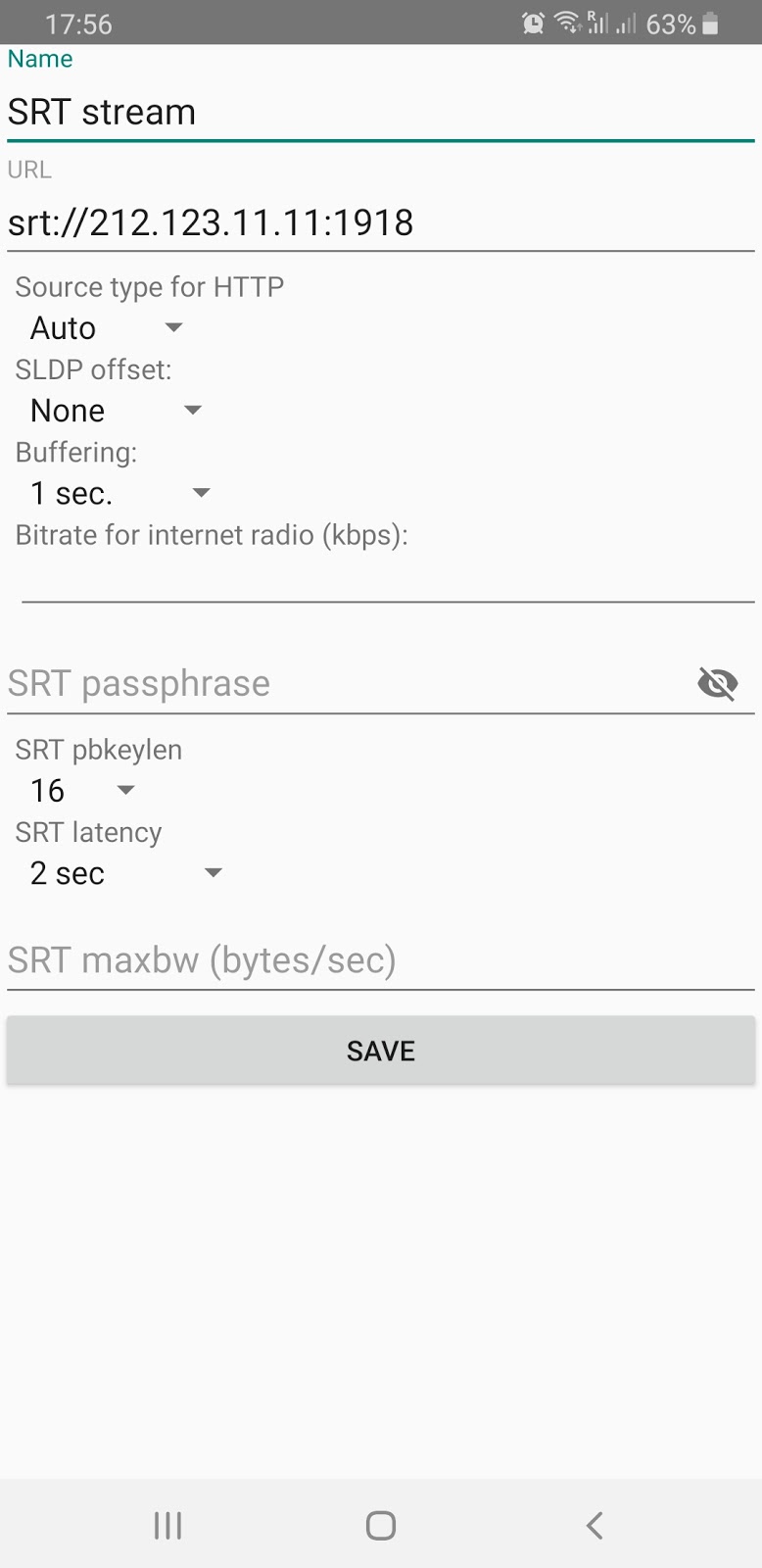The height and width of the screenshot is (1568, 762).
Task: Focus the Bitrate for internet radio field
Action: (x=387, y=580)
